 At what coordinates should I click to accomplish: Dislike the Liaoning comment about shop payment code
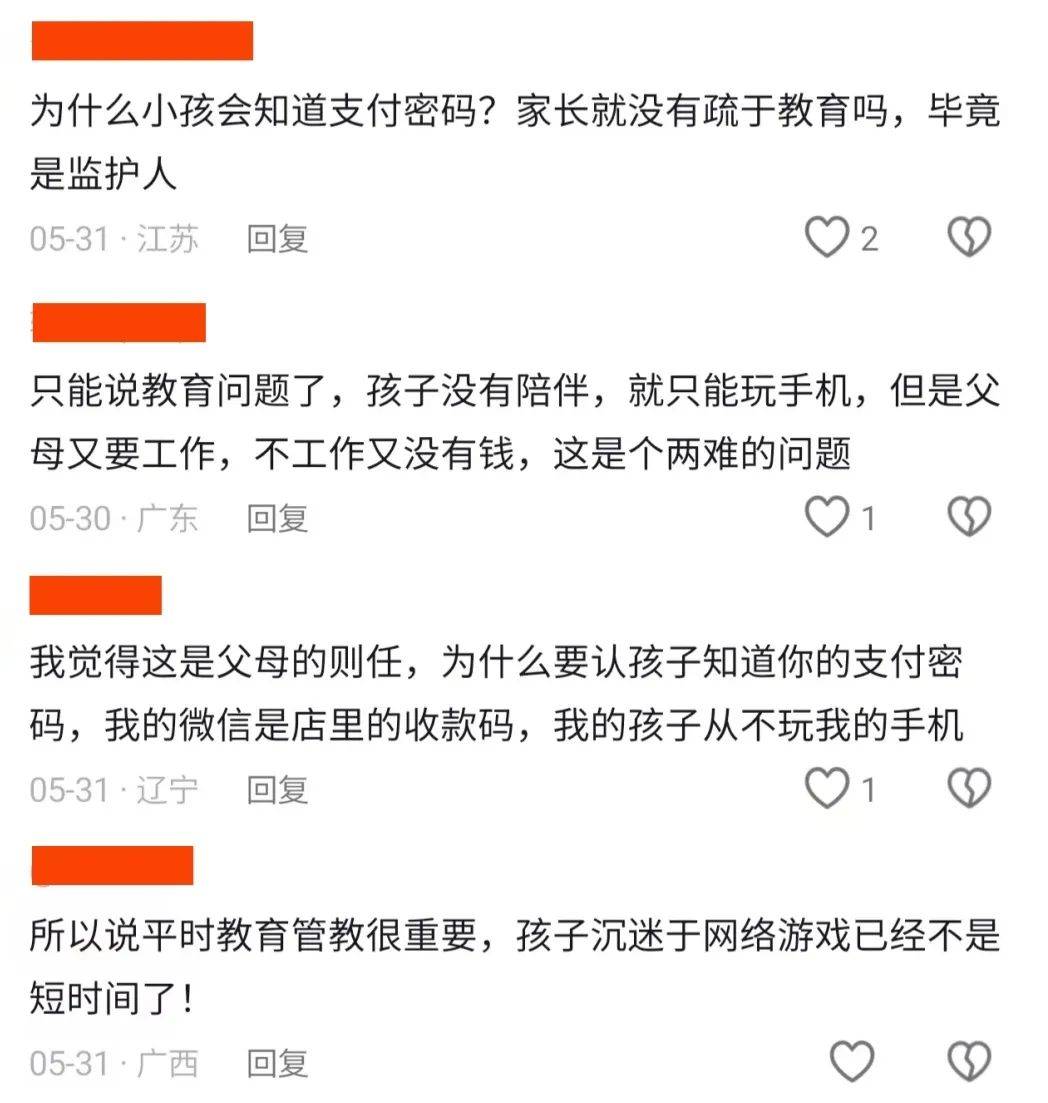tap(968, 789)
